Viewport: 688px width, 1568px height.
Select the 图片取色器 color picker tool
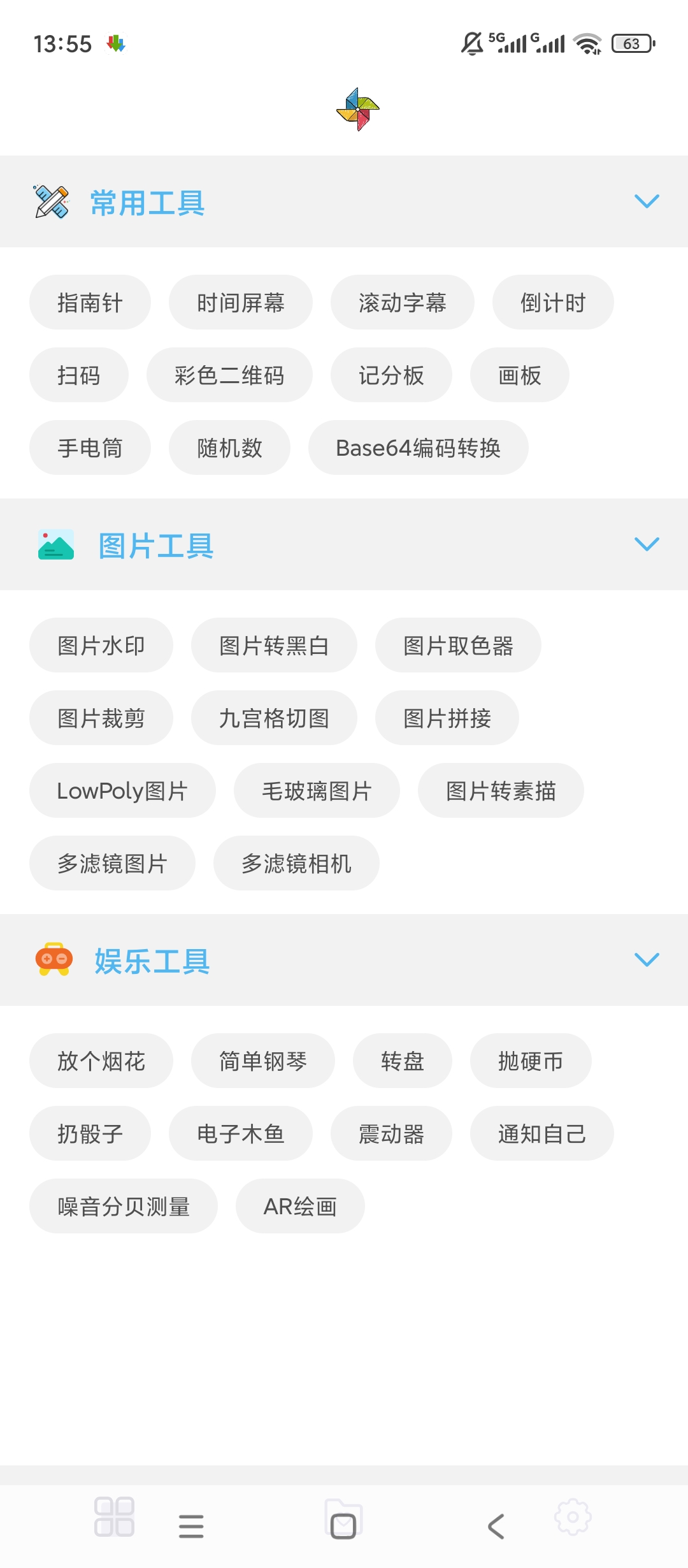pos(459,644)
